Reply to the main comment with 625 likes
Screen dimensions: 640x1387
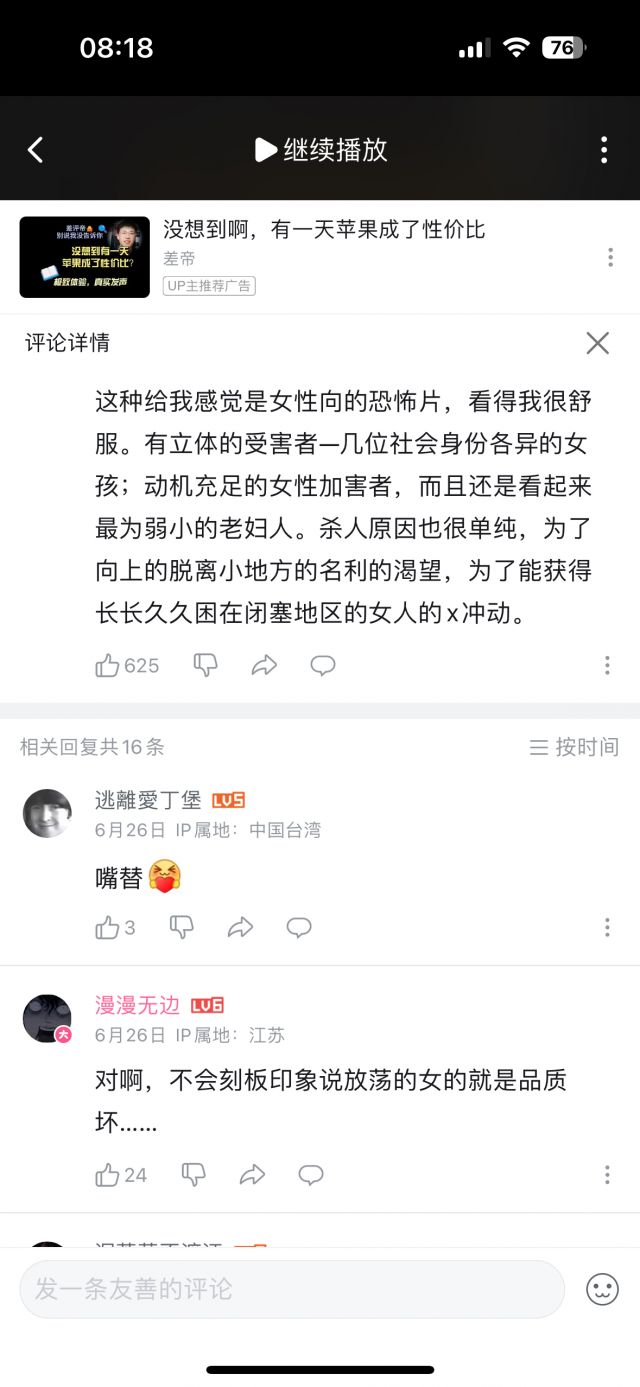pos(322,666)
